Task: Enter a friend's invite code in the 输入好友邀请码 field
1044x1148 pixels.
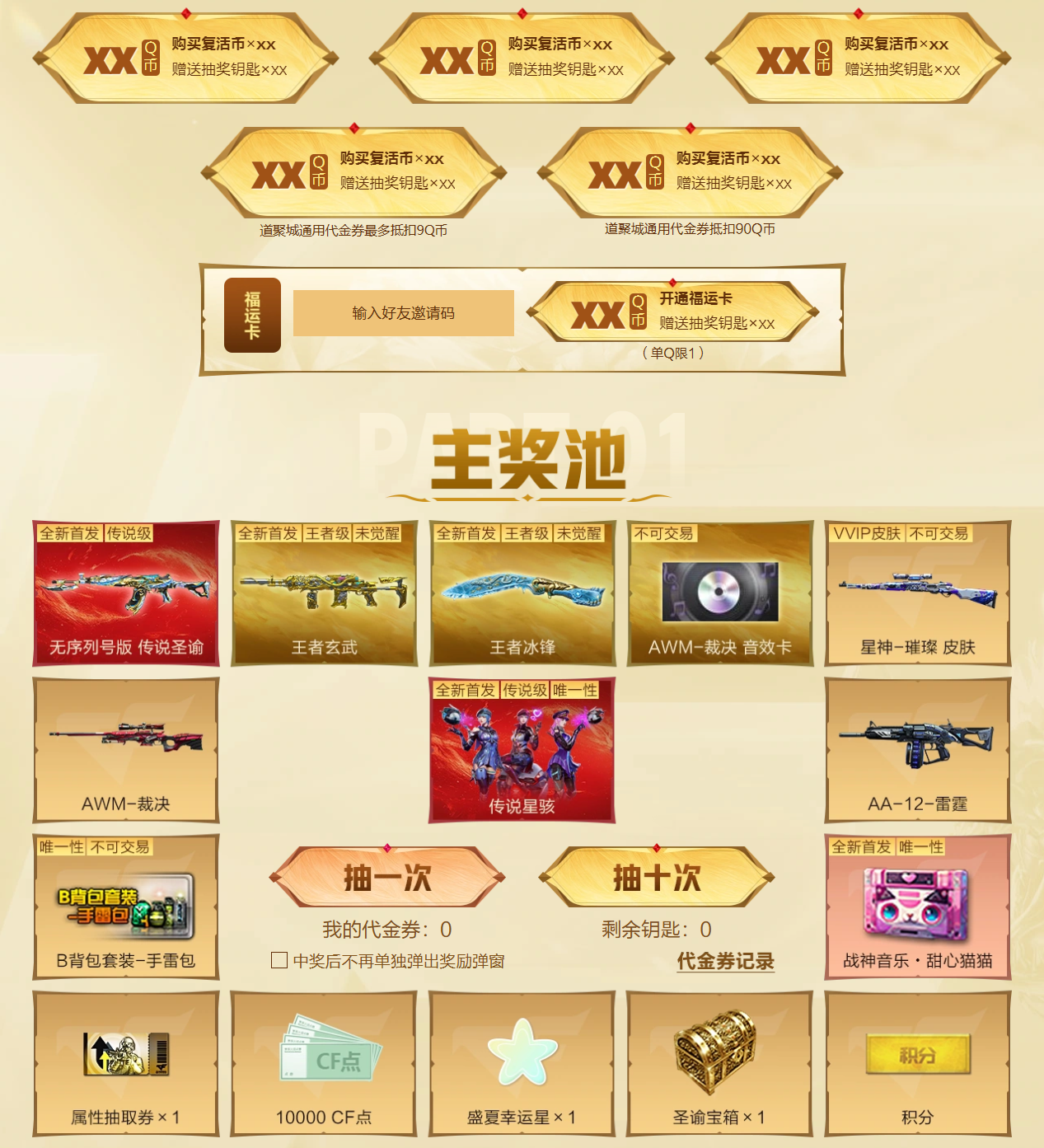Action: [x=403, y=313]
